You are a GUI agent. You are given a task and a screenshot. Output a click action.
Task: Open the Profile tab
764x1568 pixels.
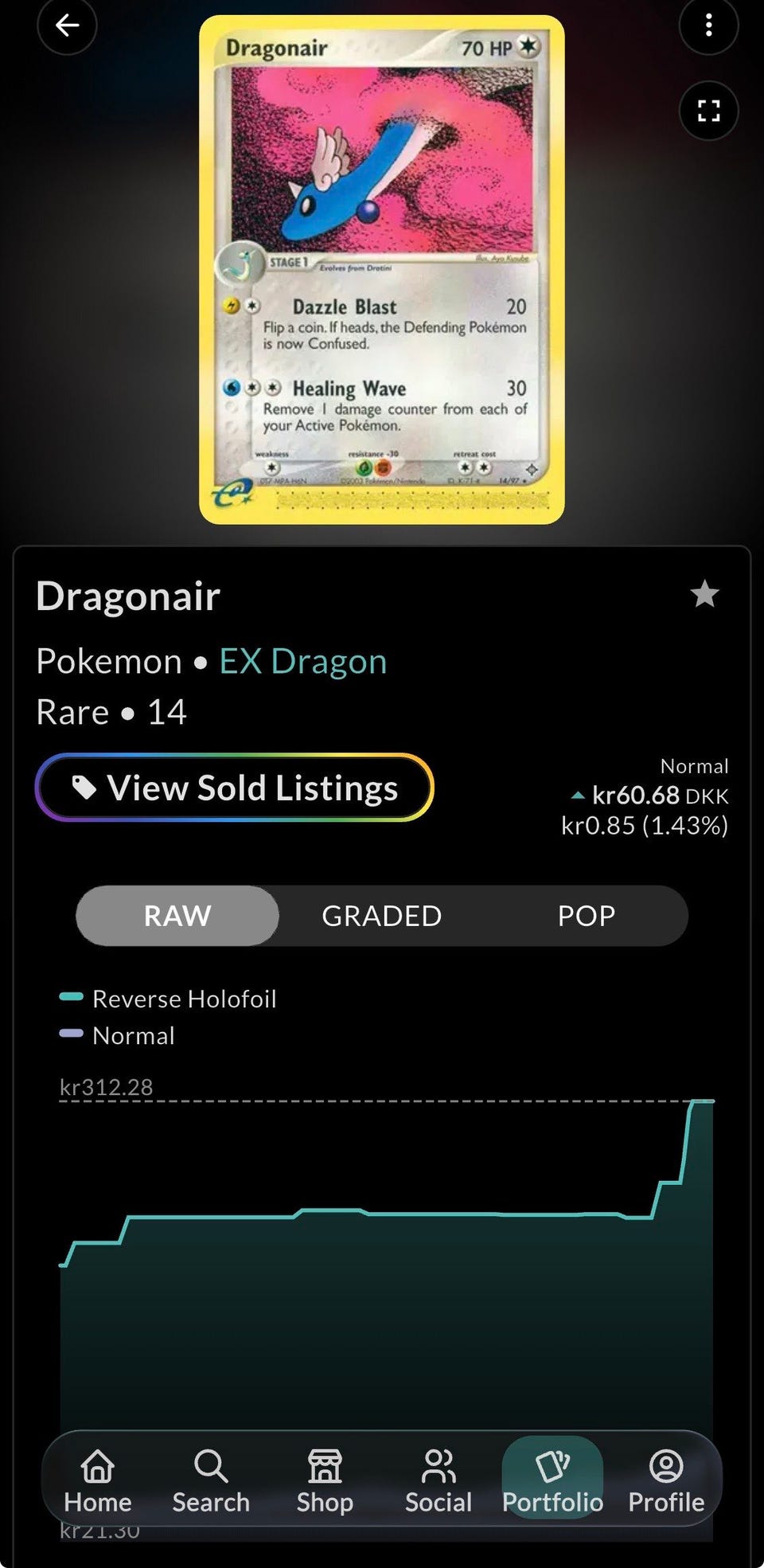666,1481
